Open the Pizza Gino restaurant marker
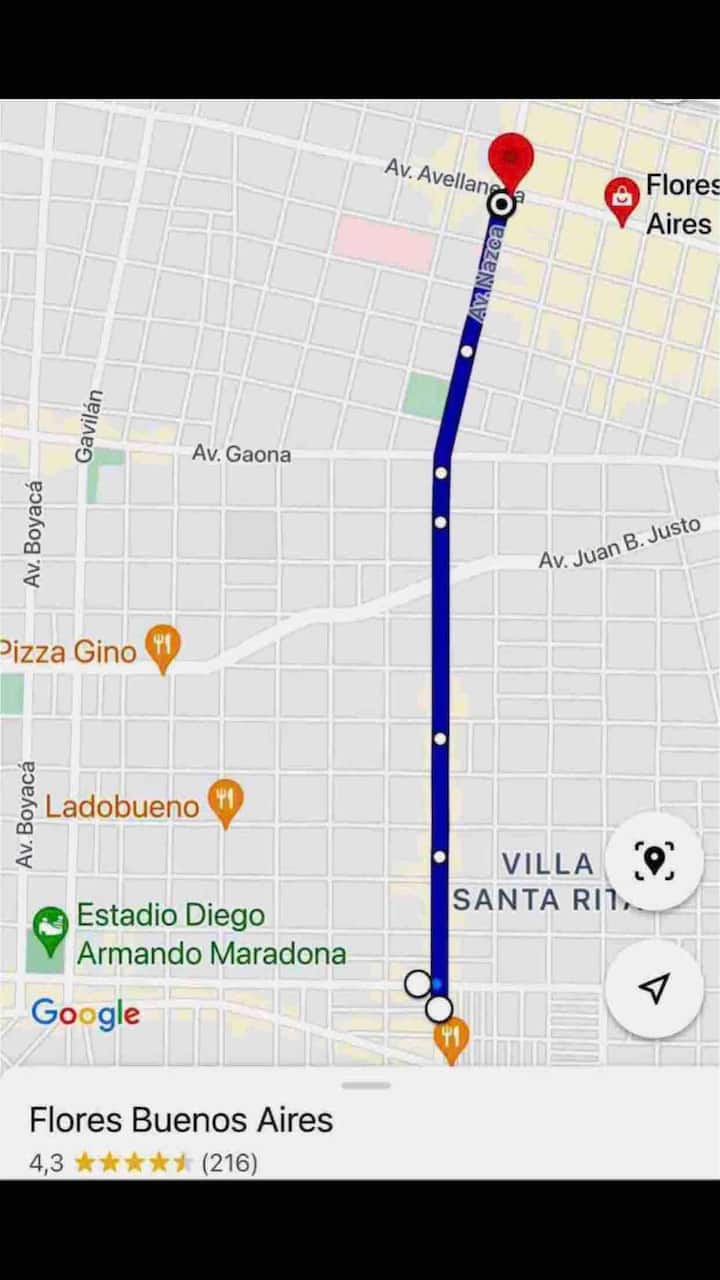720x1280 pixels. tap(162, 647)
